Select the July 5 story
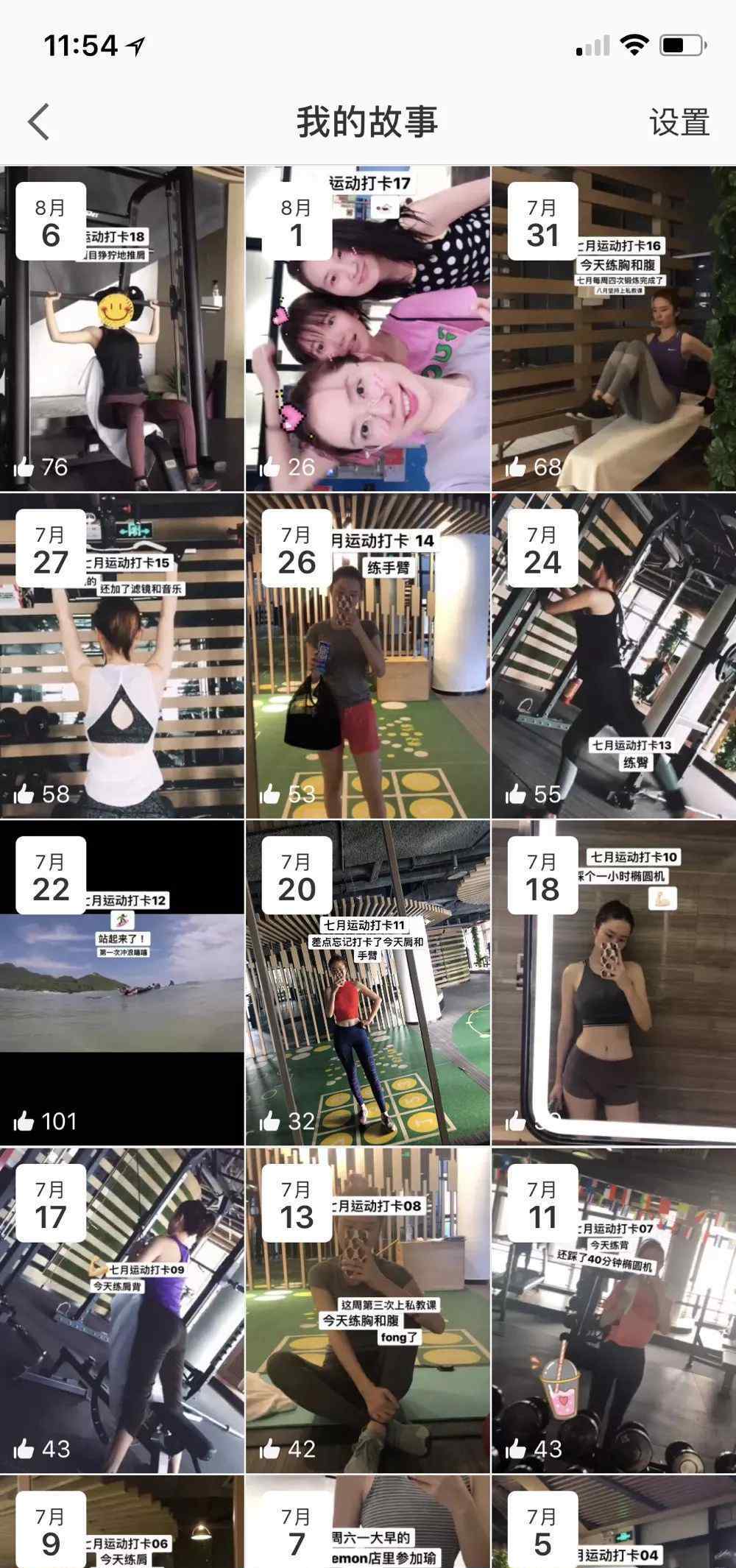Viewport: 736px width, 1568px height. (x=613, y=1524)
